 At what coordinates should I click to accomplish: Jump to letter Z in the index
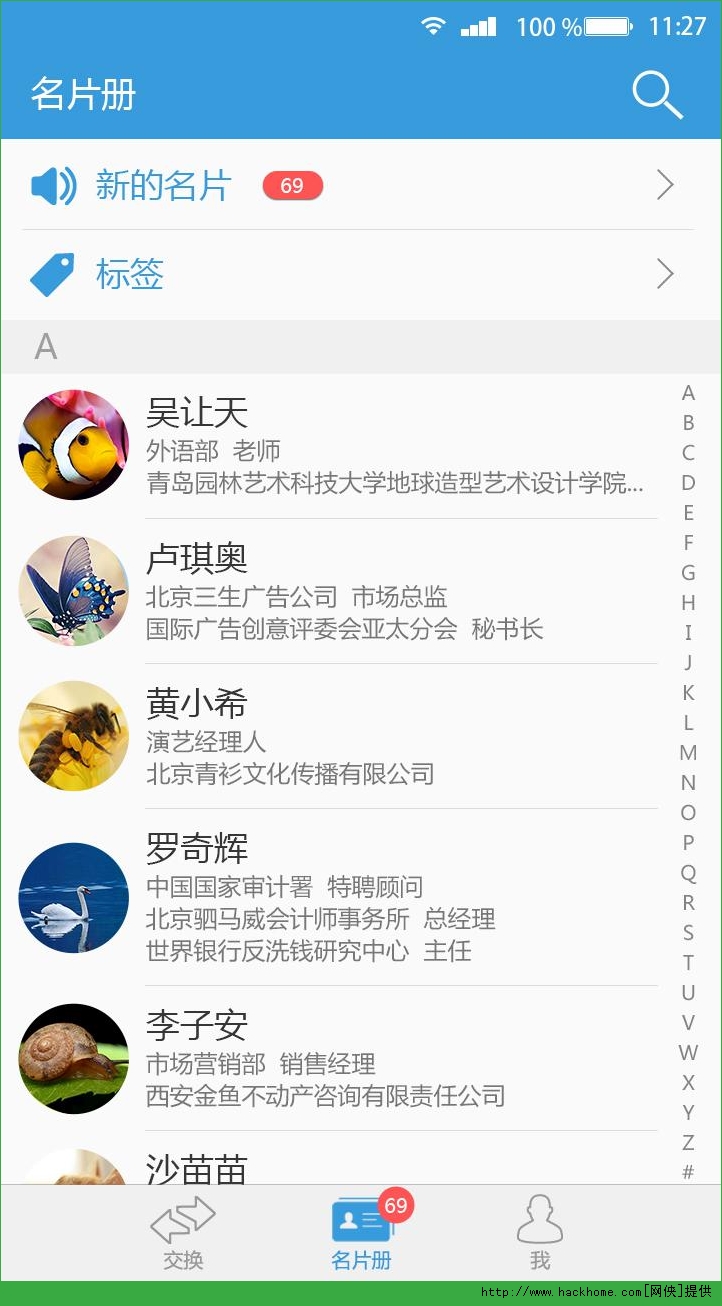tap(688, 1142)
